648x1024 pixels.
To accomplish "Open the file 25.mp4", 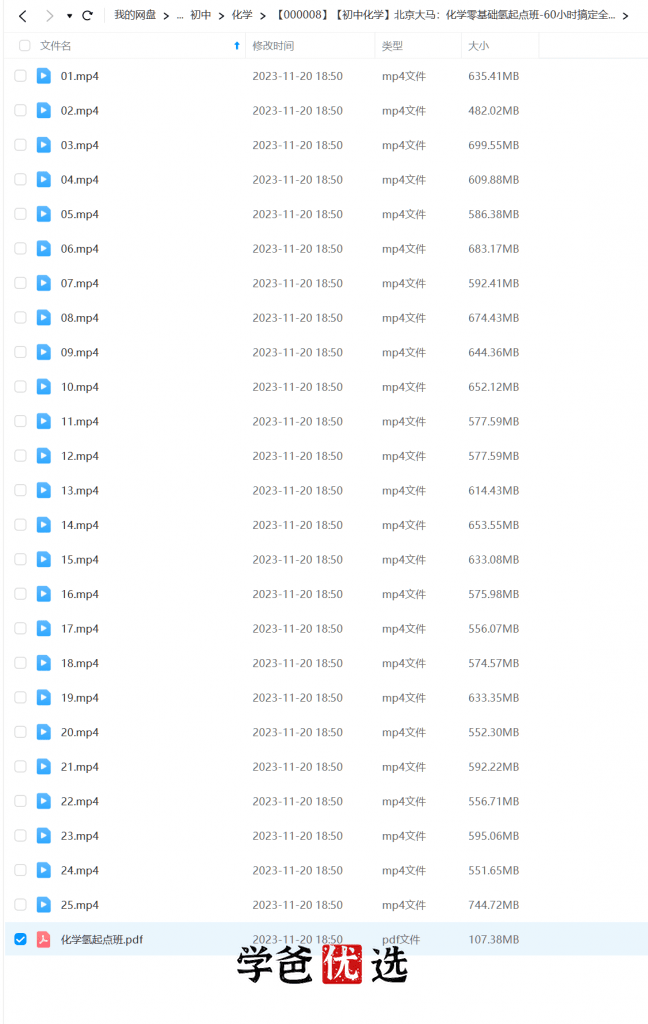I will 79,905.
